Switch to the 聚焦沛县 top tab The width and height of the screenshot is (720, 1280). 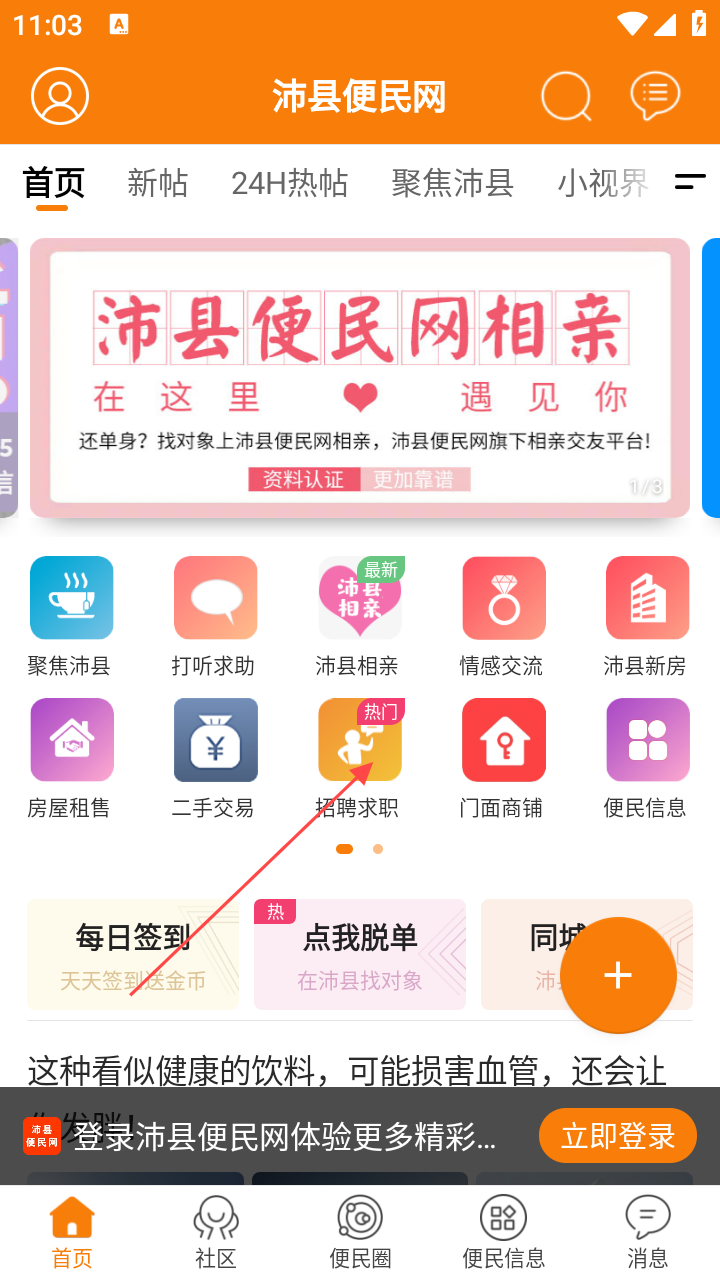pyautogui.click(x=452, y=183)
